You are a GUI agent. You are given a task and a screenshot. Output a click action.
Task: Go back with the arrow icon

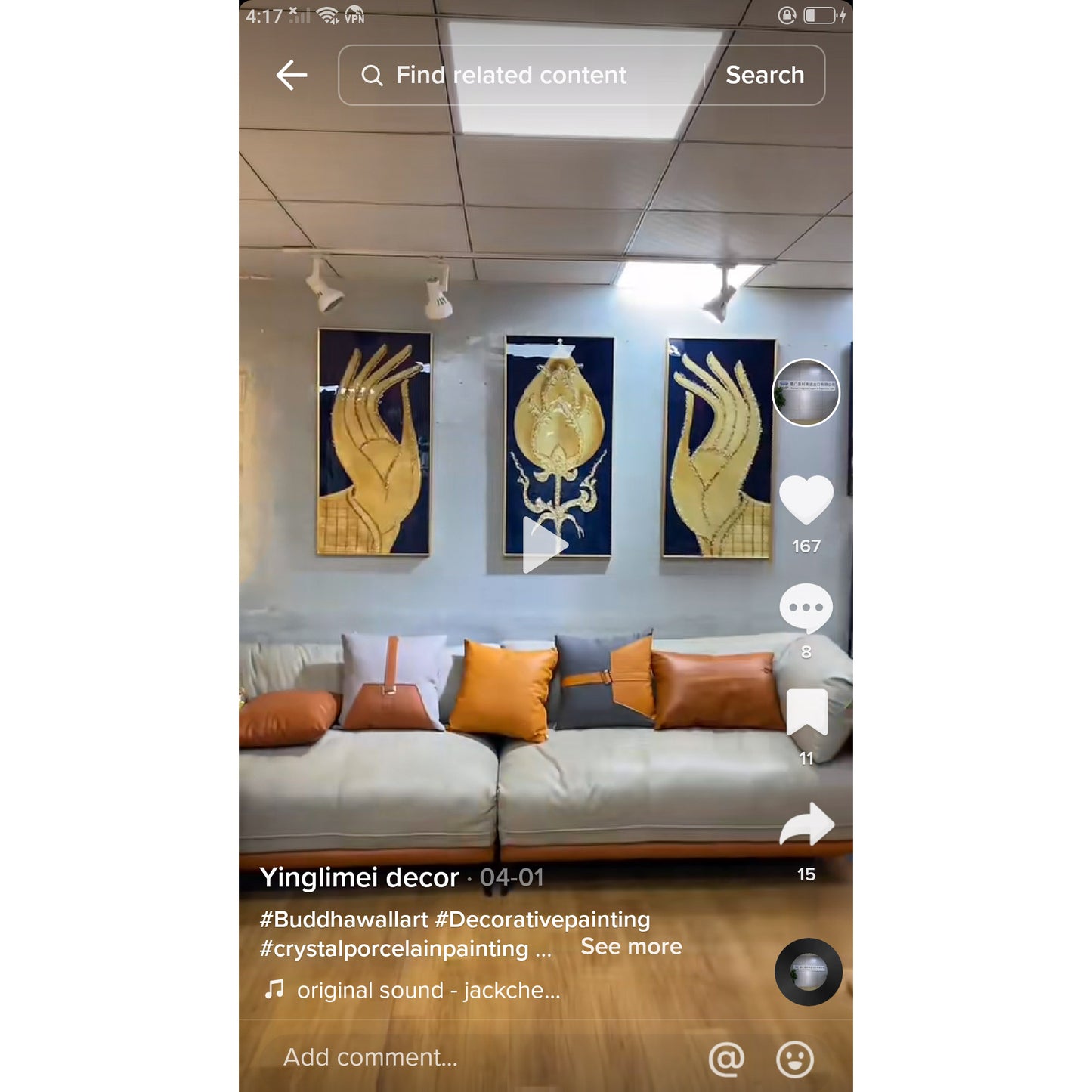[292, 75]
